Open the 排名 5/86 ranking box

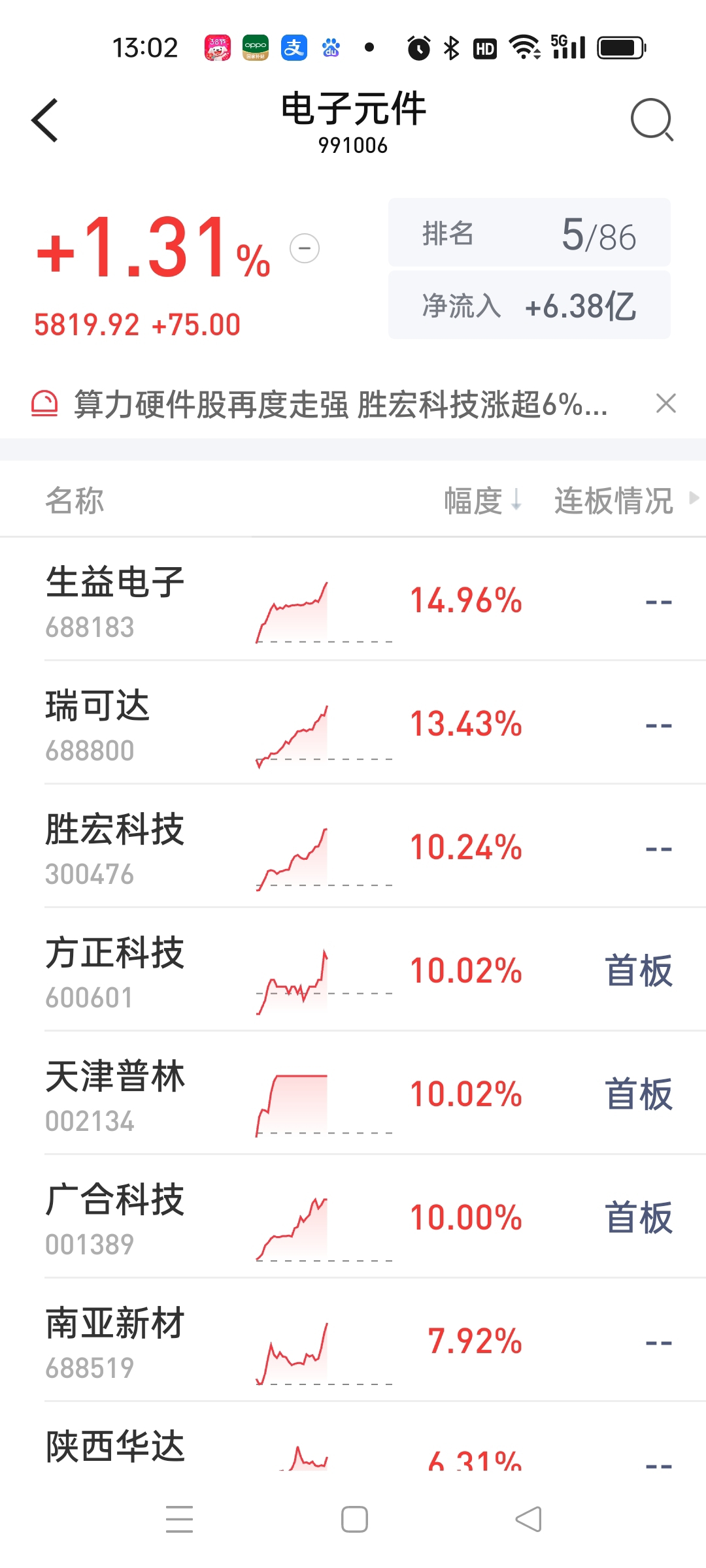(x=529, y=233)
